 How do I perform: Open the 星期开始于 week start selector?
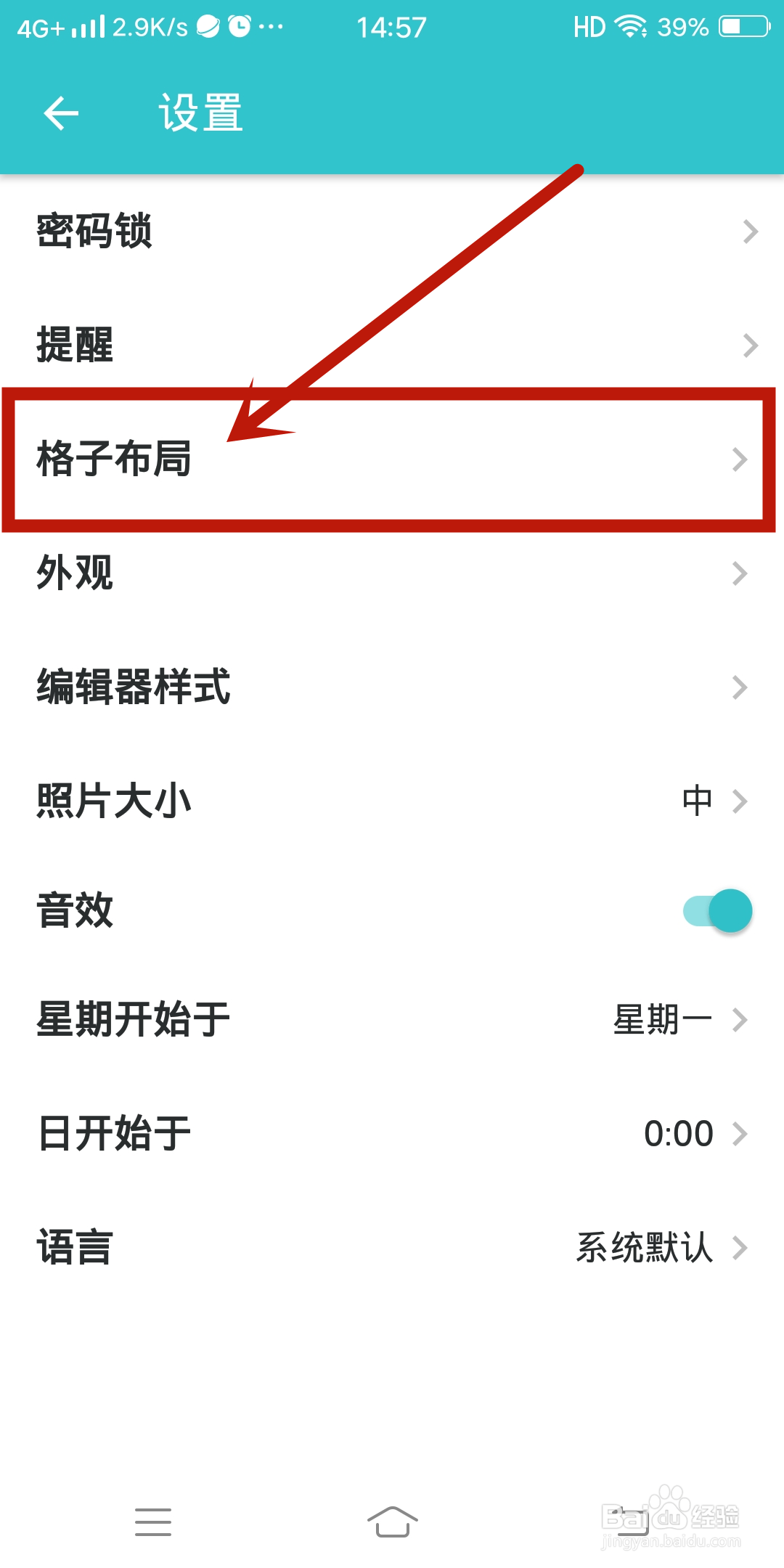392,1020
